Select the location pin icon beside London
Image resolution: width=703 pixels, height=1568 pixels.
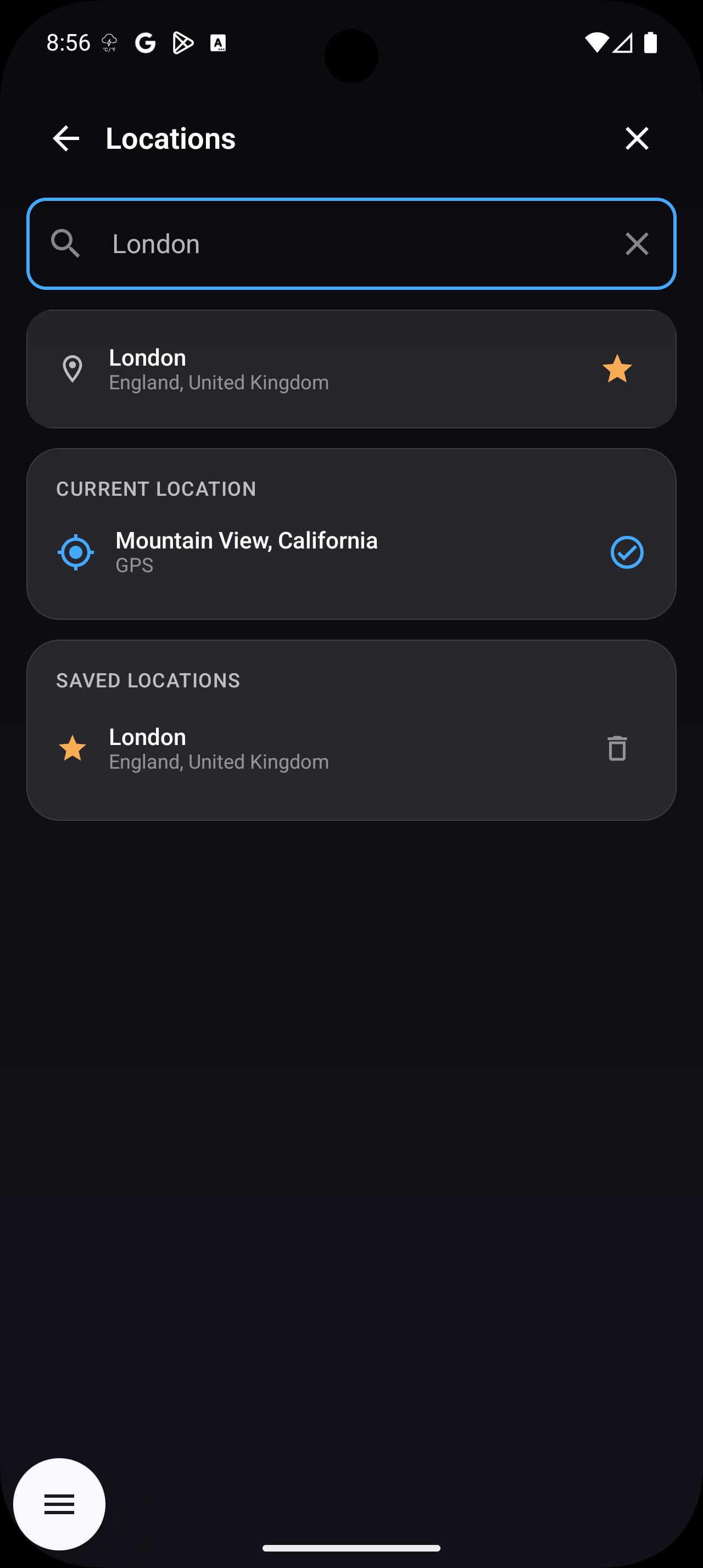[x=73, y=368]
